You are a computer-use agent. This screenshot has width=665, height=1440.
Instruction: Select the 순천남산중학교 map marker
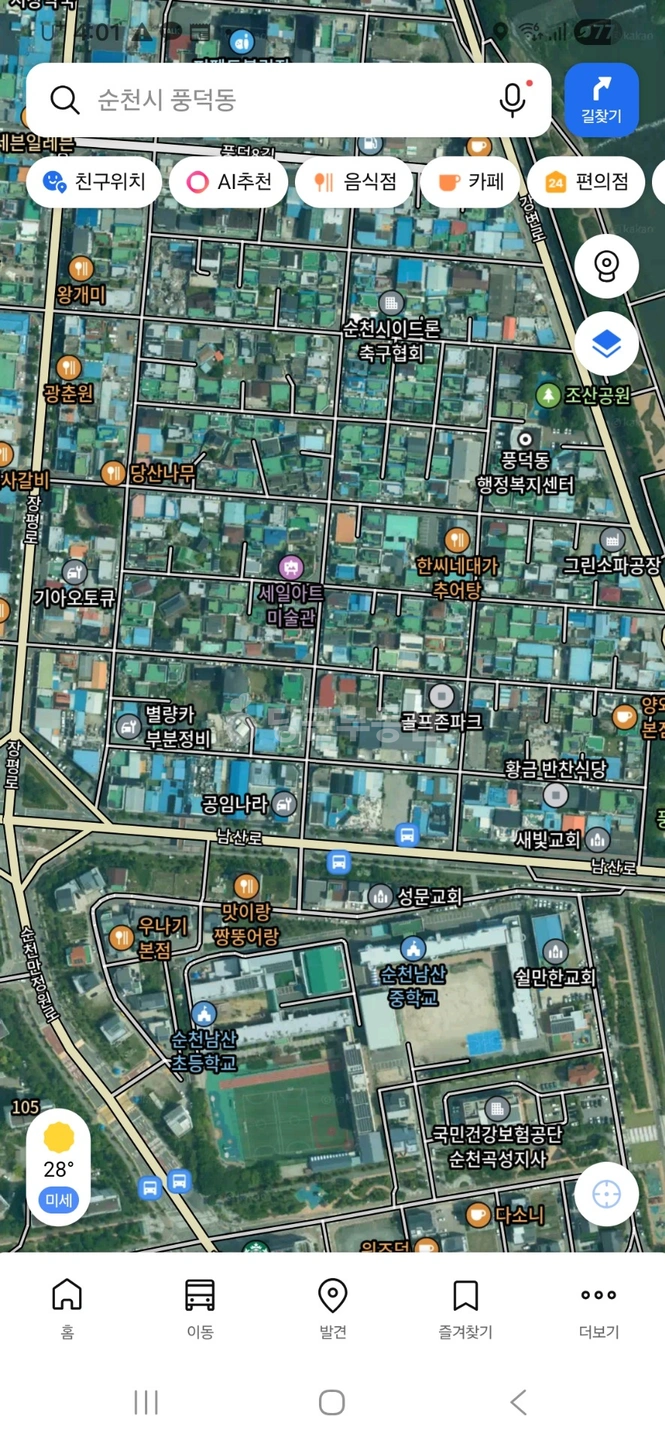[x=412, y=947]
